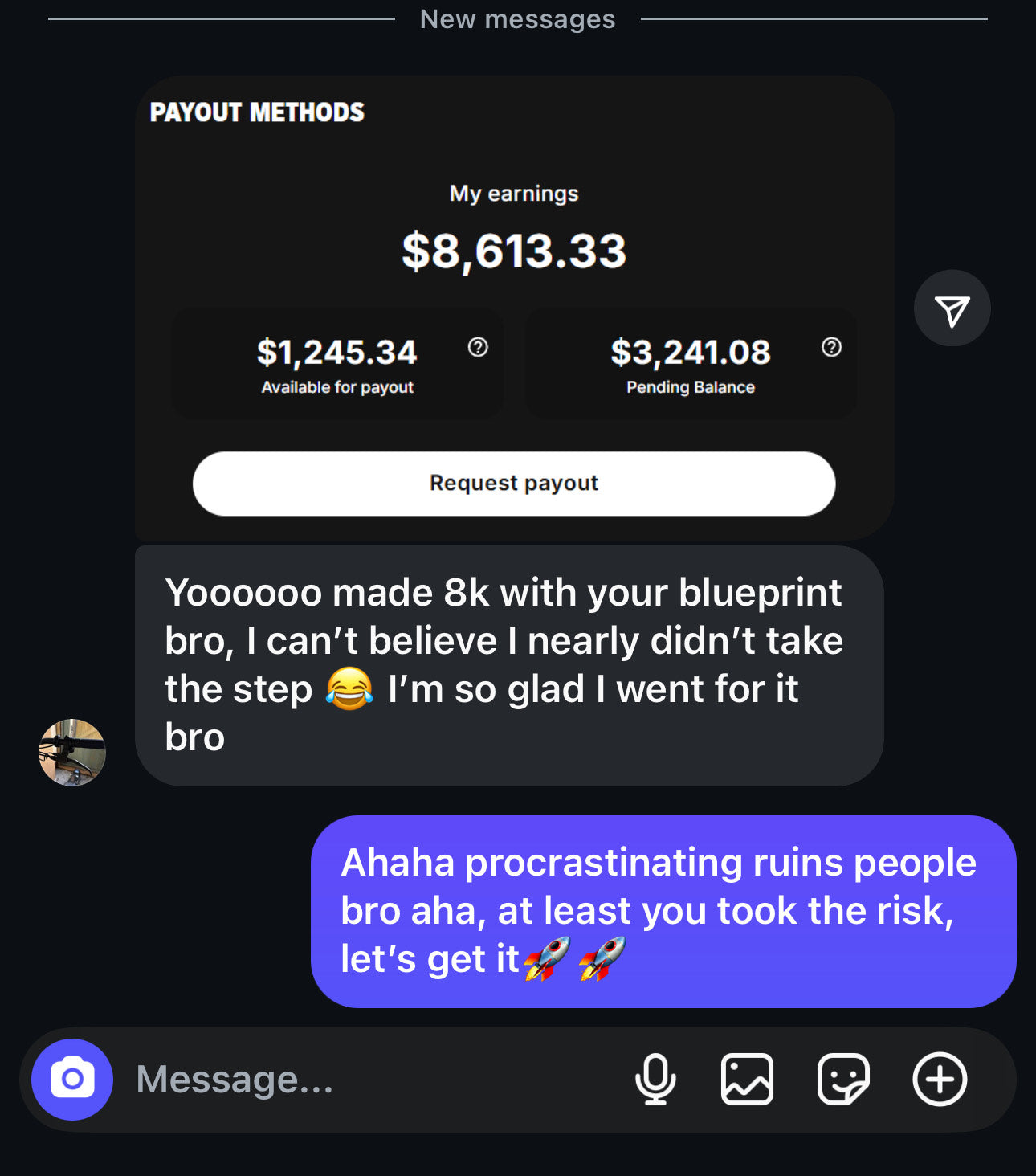The image size is (1036, 1176).
Task: Forward the shared earnings image
Action: 952,308
